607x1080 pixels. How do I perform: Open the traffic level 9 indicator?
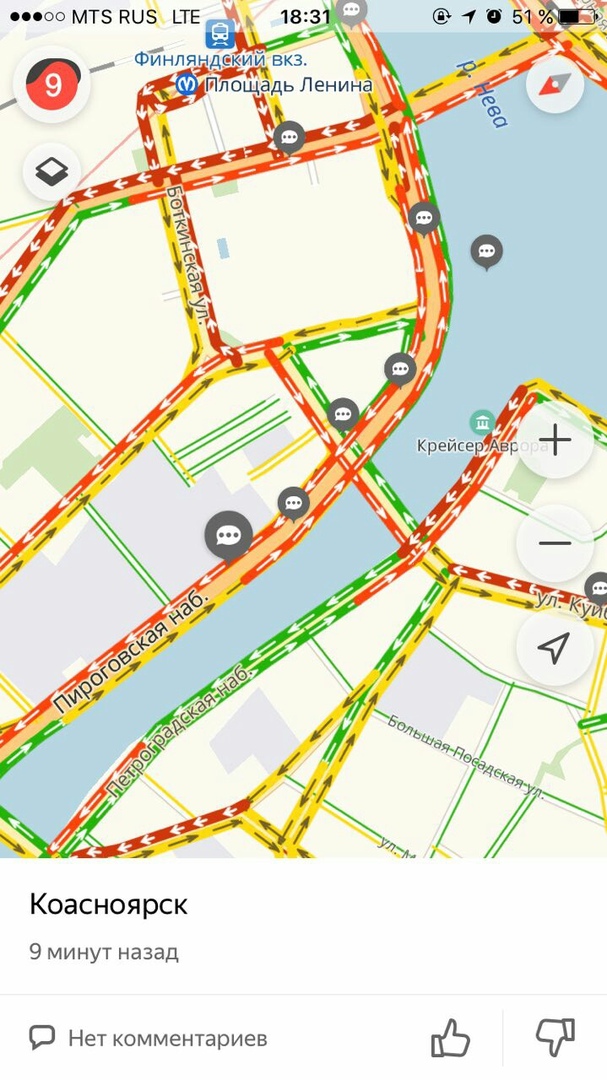[x=51, y=85]
